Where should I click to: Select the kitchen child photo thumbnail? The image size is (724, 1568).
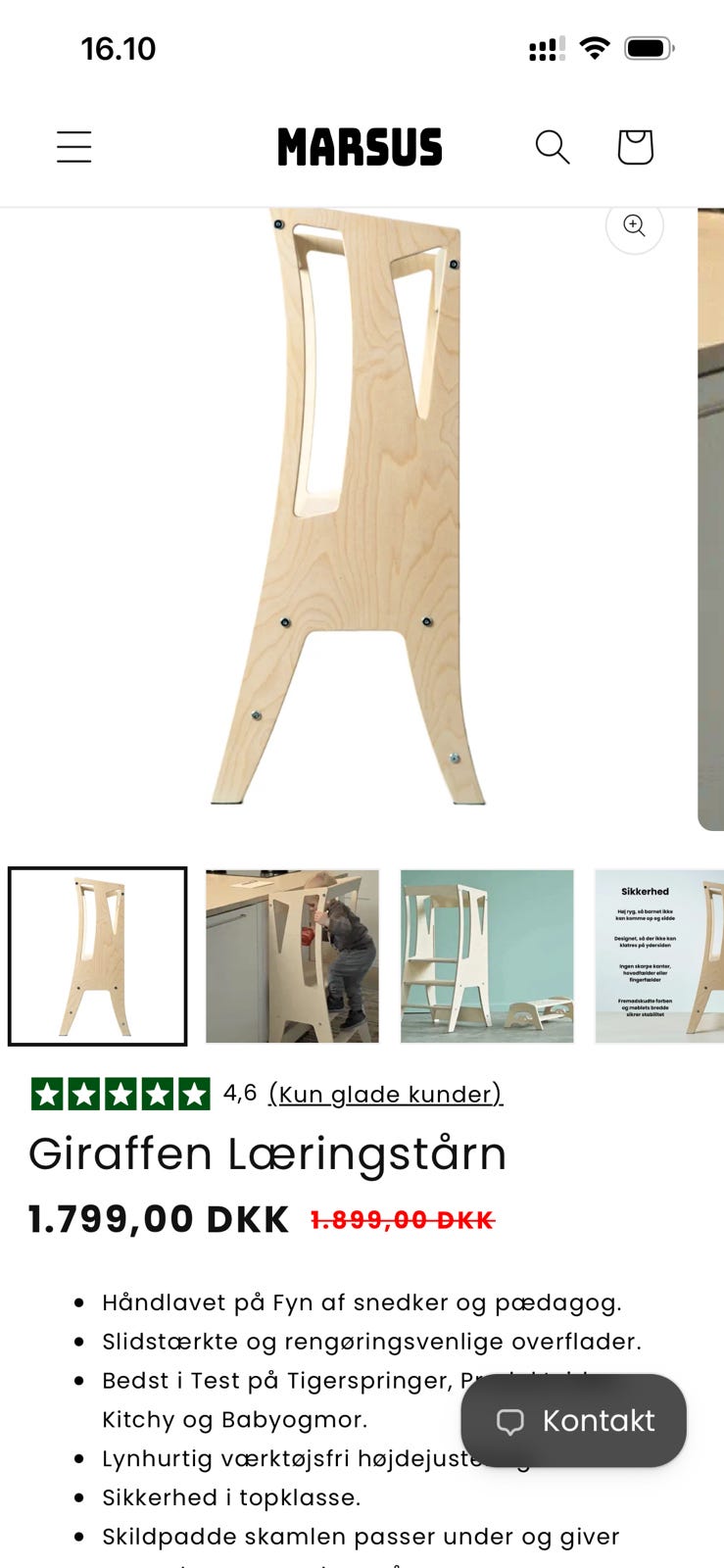coord(292,955)
